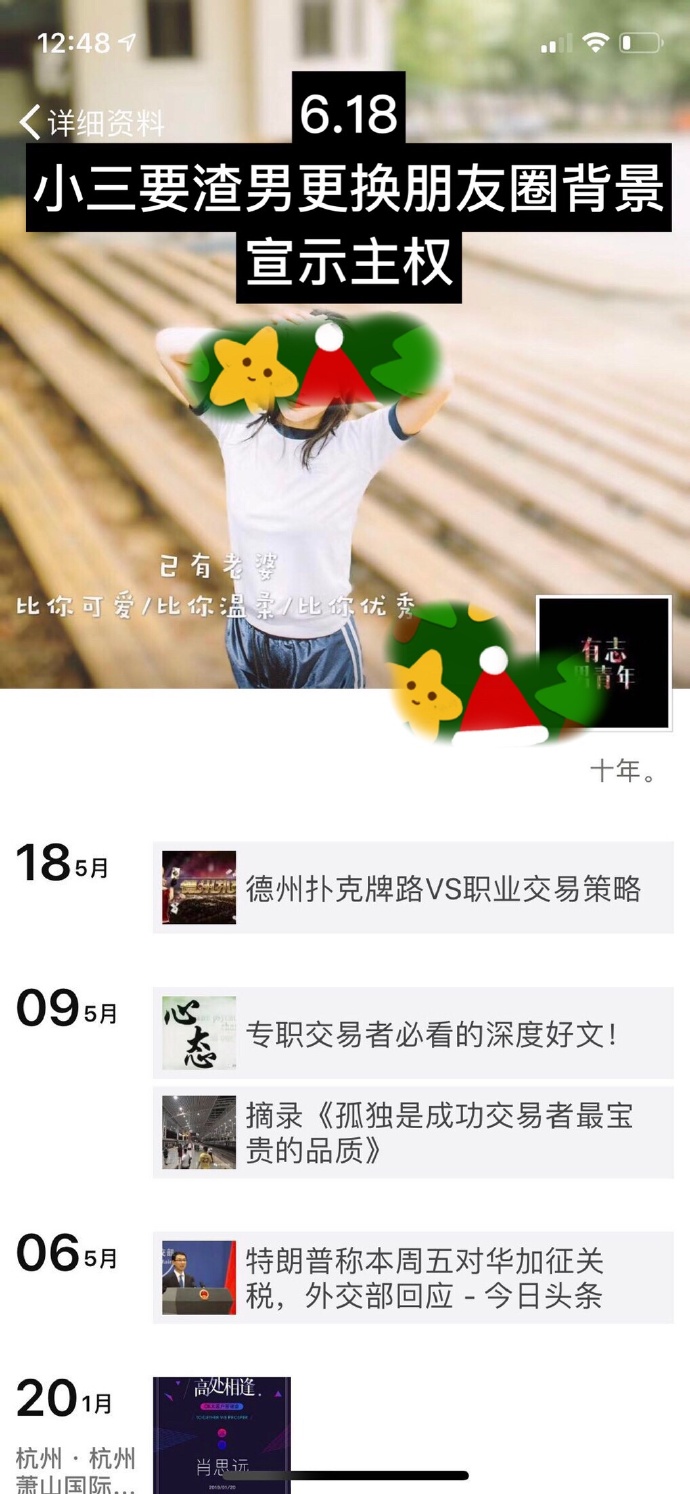Open the 特朗普称本周五对华加征关税 news link

coord(412,1277)
